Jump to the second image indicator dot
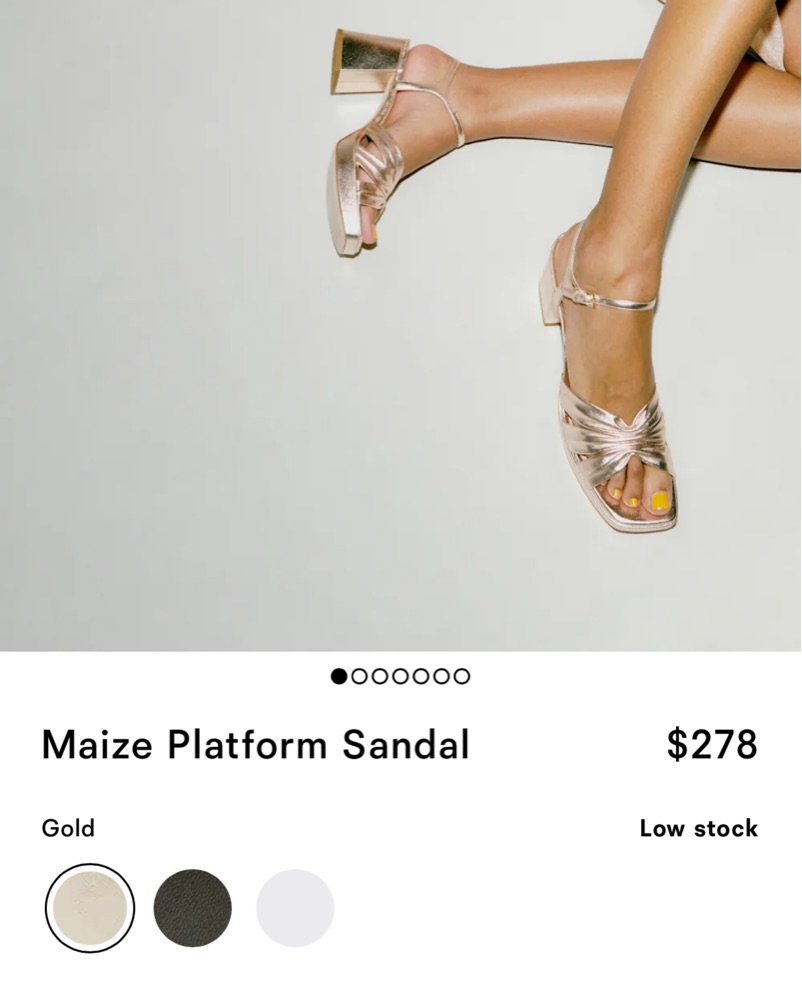 point(360,677)
